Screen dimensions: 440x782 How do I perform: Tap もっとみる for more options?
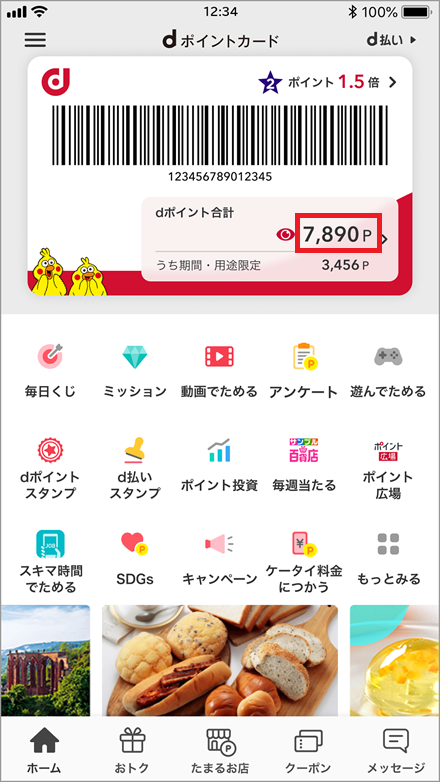(x=388, y=559)
